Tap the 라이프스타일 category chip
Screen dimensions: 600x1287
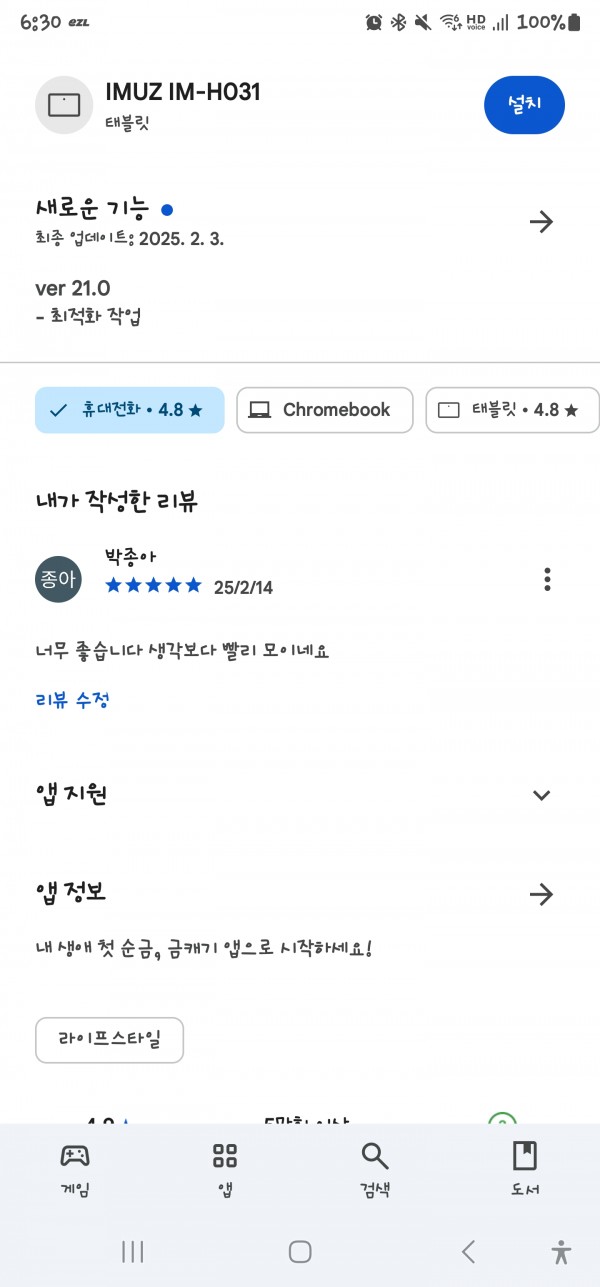pyautogui.click(x=109, y=1040)
